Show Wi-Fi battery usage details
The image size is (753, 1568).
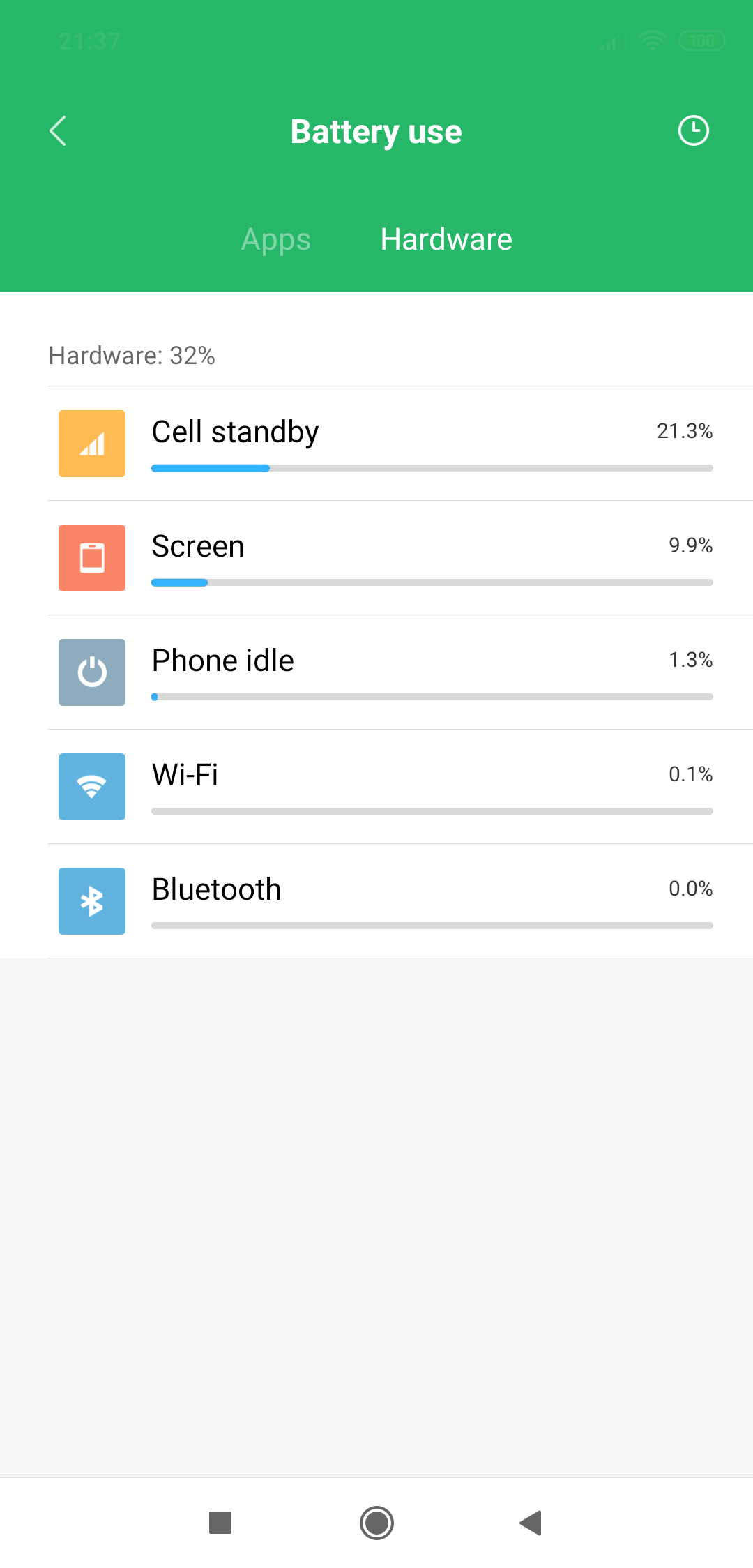(x=400, y=787)
